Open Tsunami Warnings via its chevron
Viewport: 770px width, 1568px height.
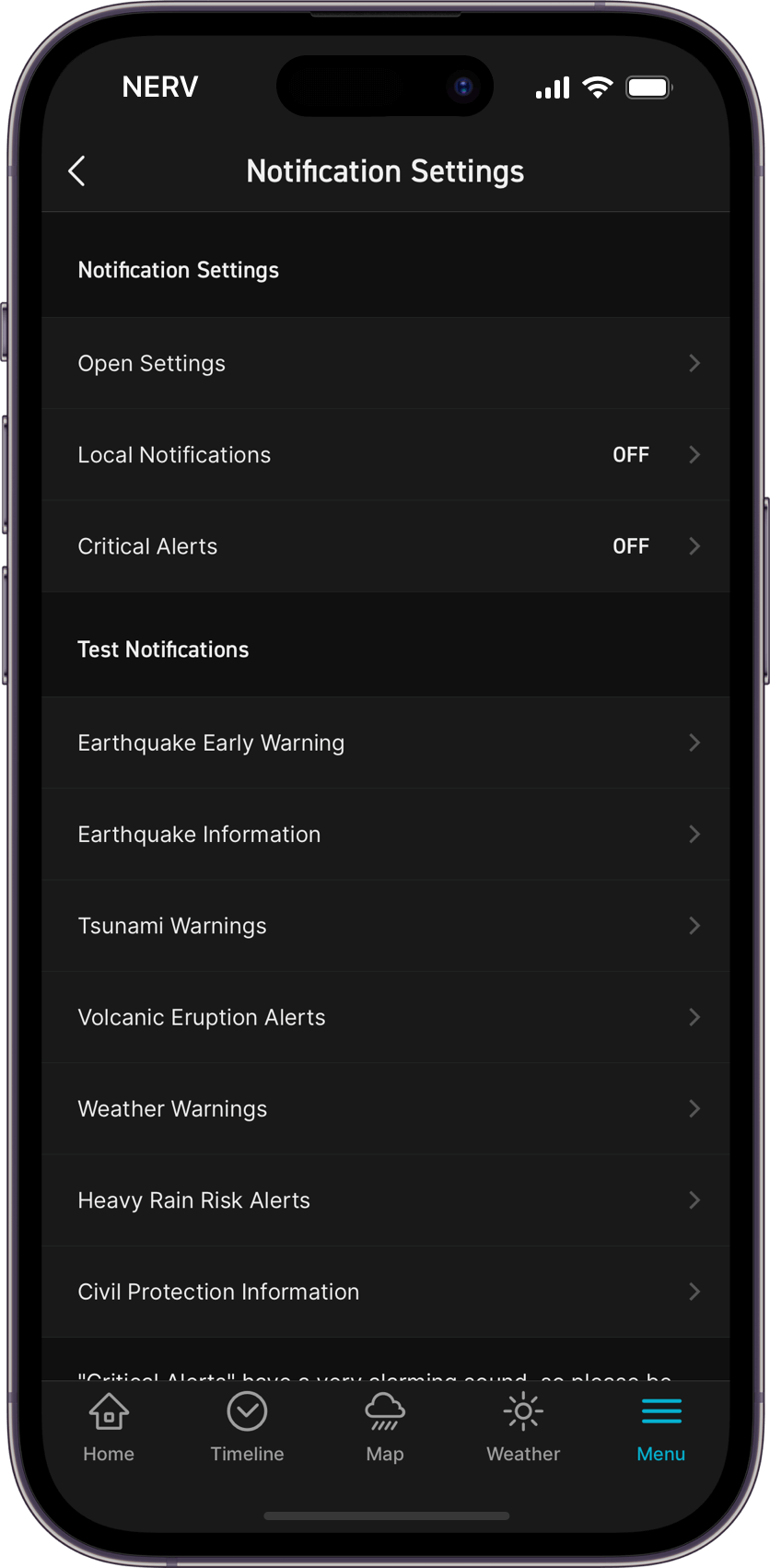point(694,926)
